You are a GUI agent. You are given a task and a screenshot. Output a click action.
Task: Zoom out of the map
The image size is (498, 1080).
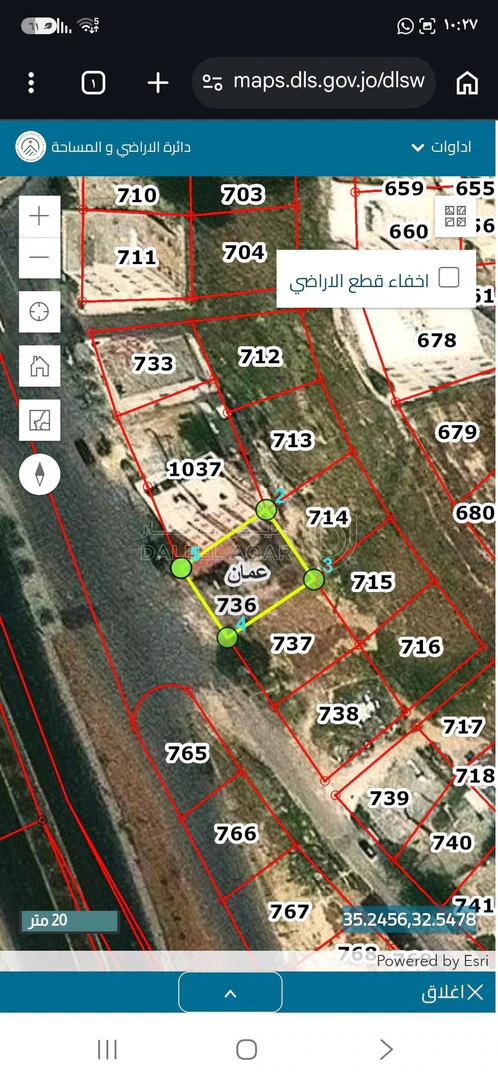[39, 258]
